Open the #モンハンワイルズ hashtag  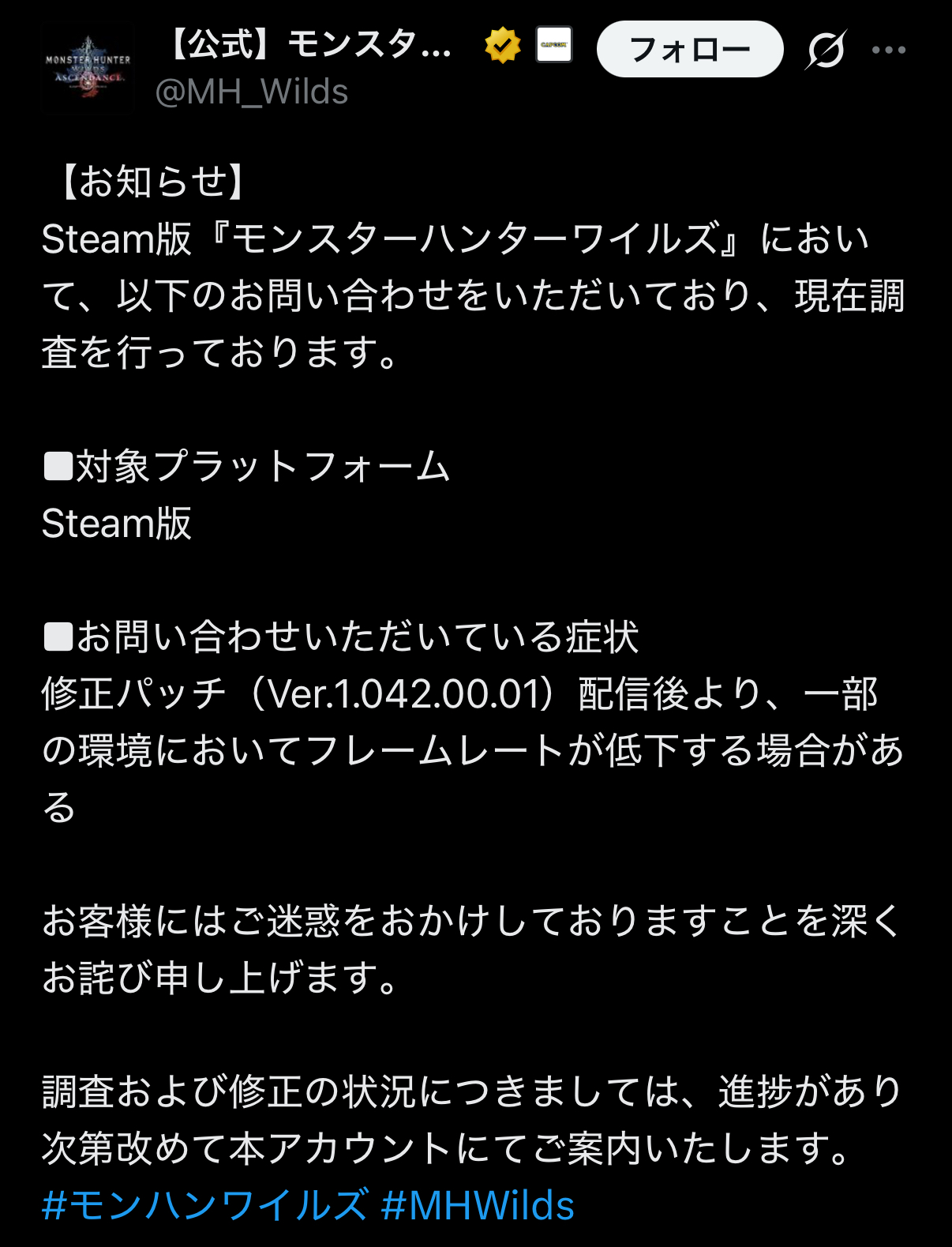(x=204, y=1205)
